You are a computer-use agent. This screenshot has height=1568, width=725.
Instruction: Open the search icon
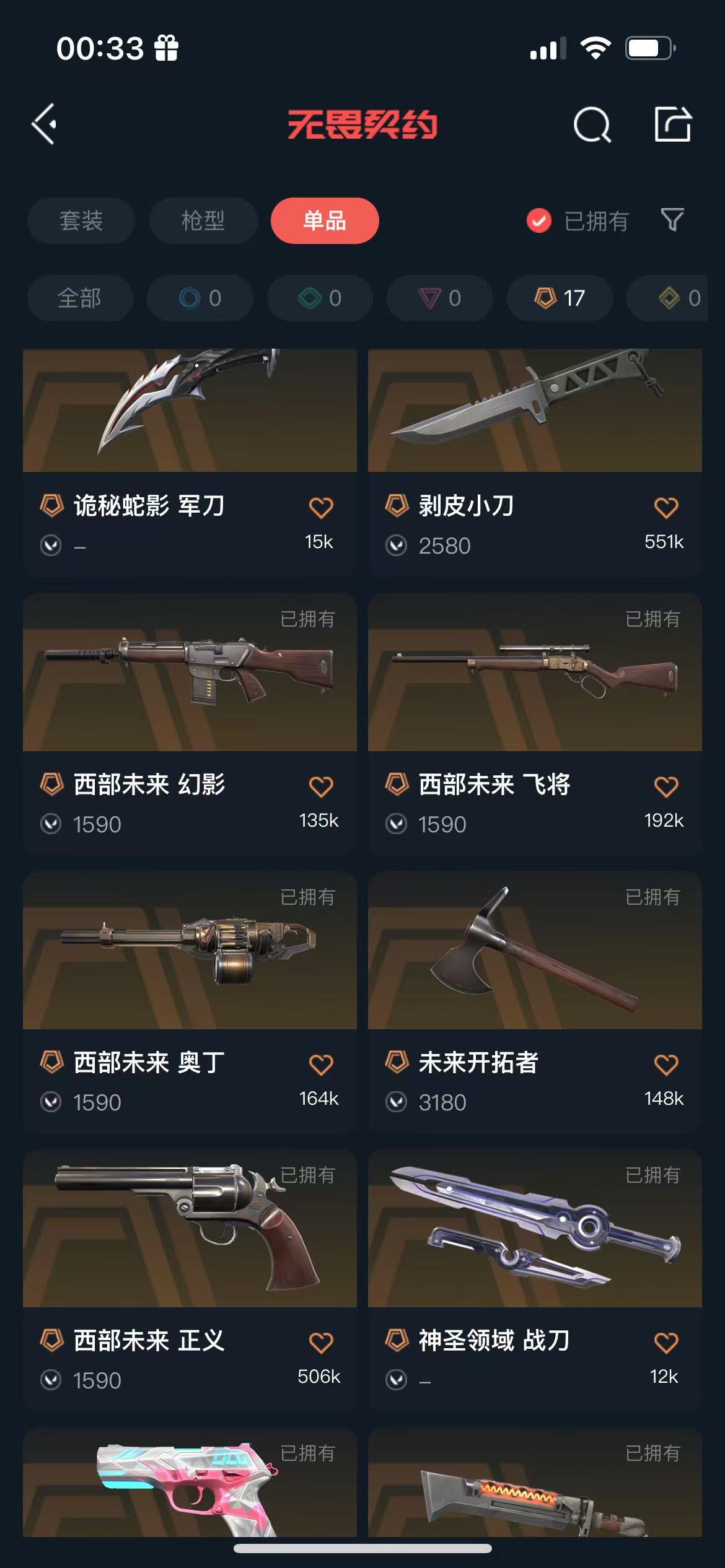click(x=592, y=125)
